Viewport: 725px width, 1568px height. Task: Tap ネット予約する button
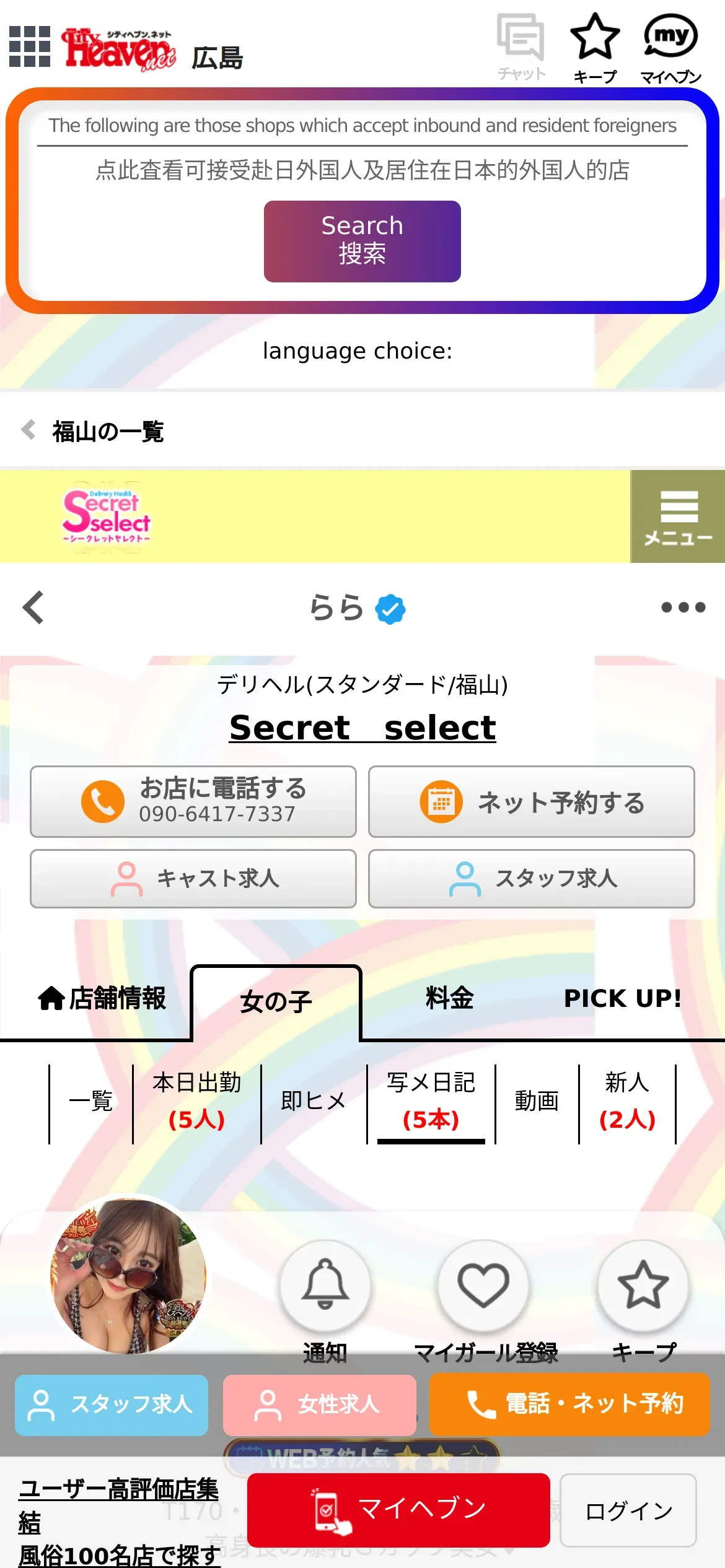point(531,801)
